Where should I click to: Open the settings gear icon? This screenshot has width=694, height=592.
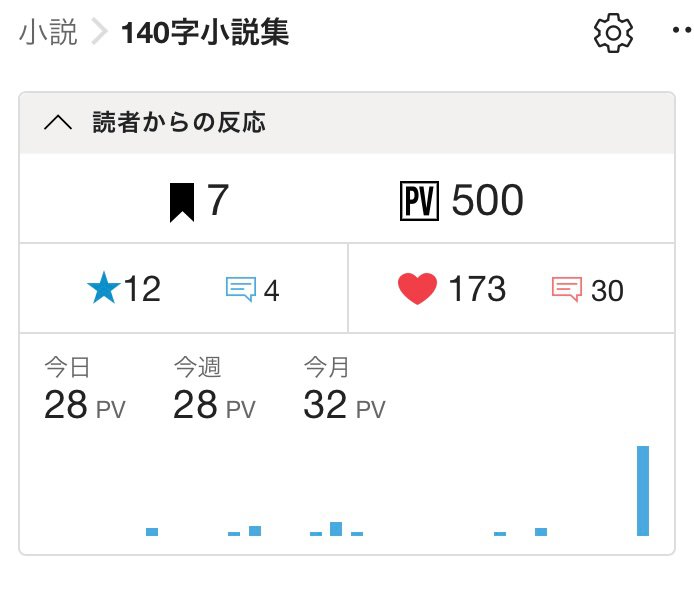tap(613, 33)
